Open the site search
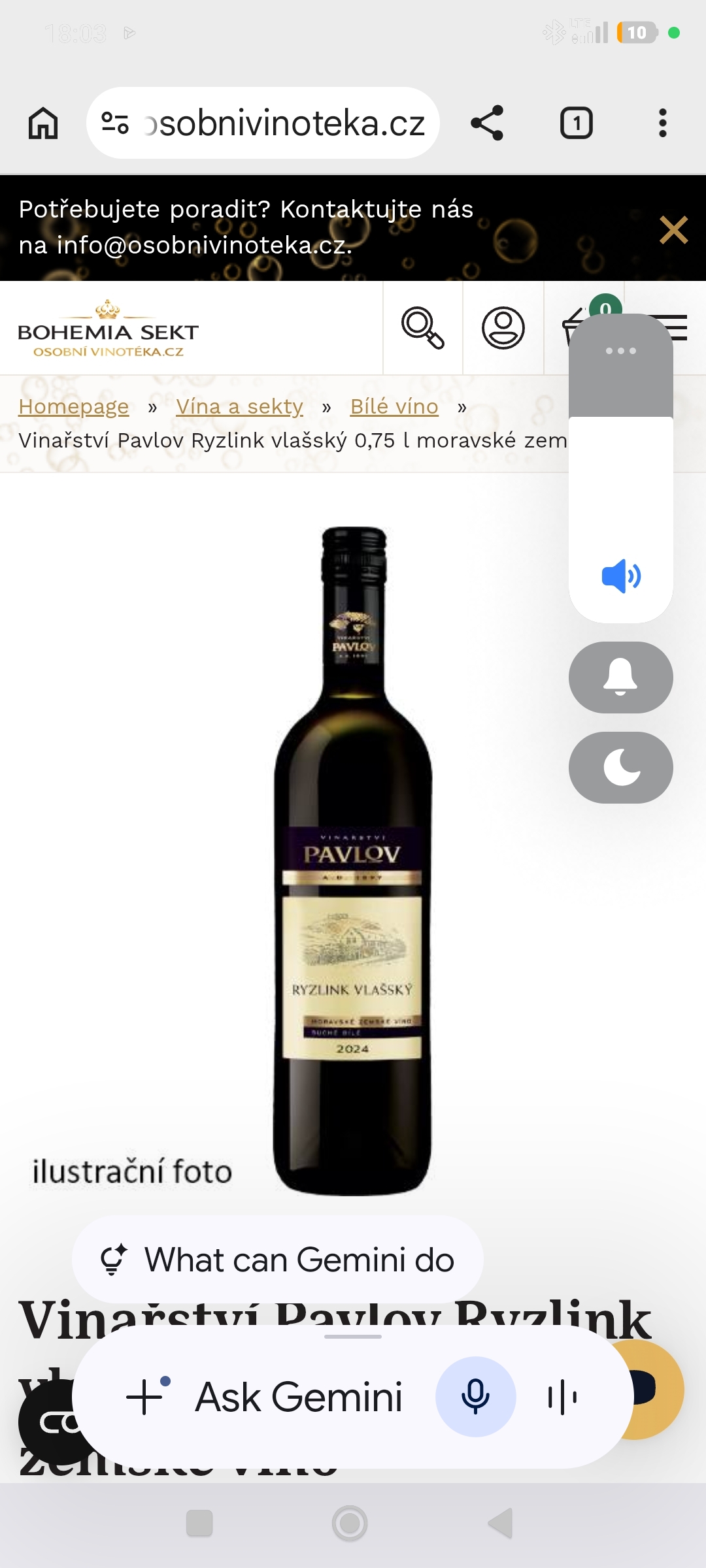 [x=423, y=328]
